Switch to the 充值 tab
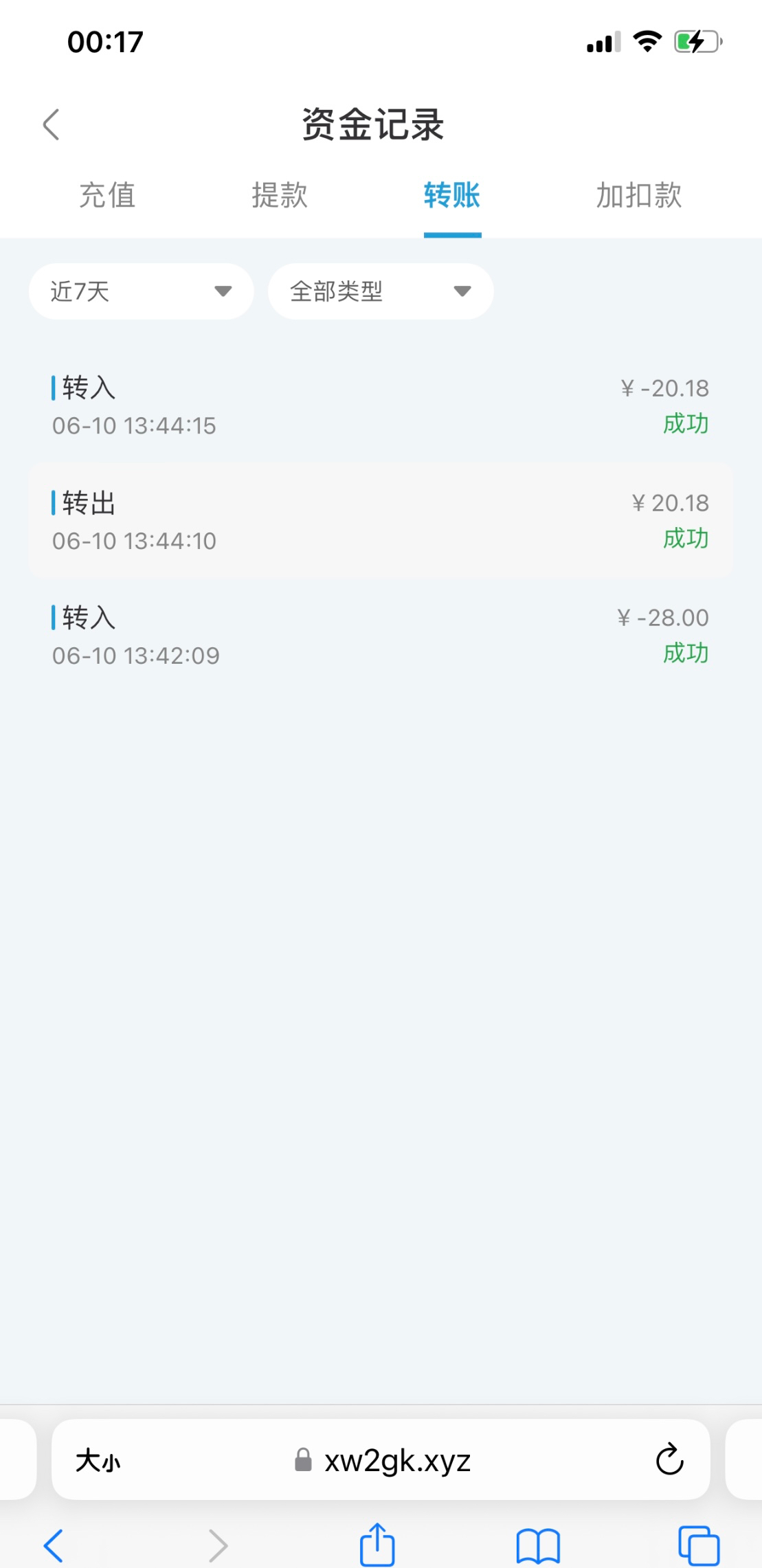Viewport: 762px width, 1568px height. tap(107, 195)
